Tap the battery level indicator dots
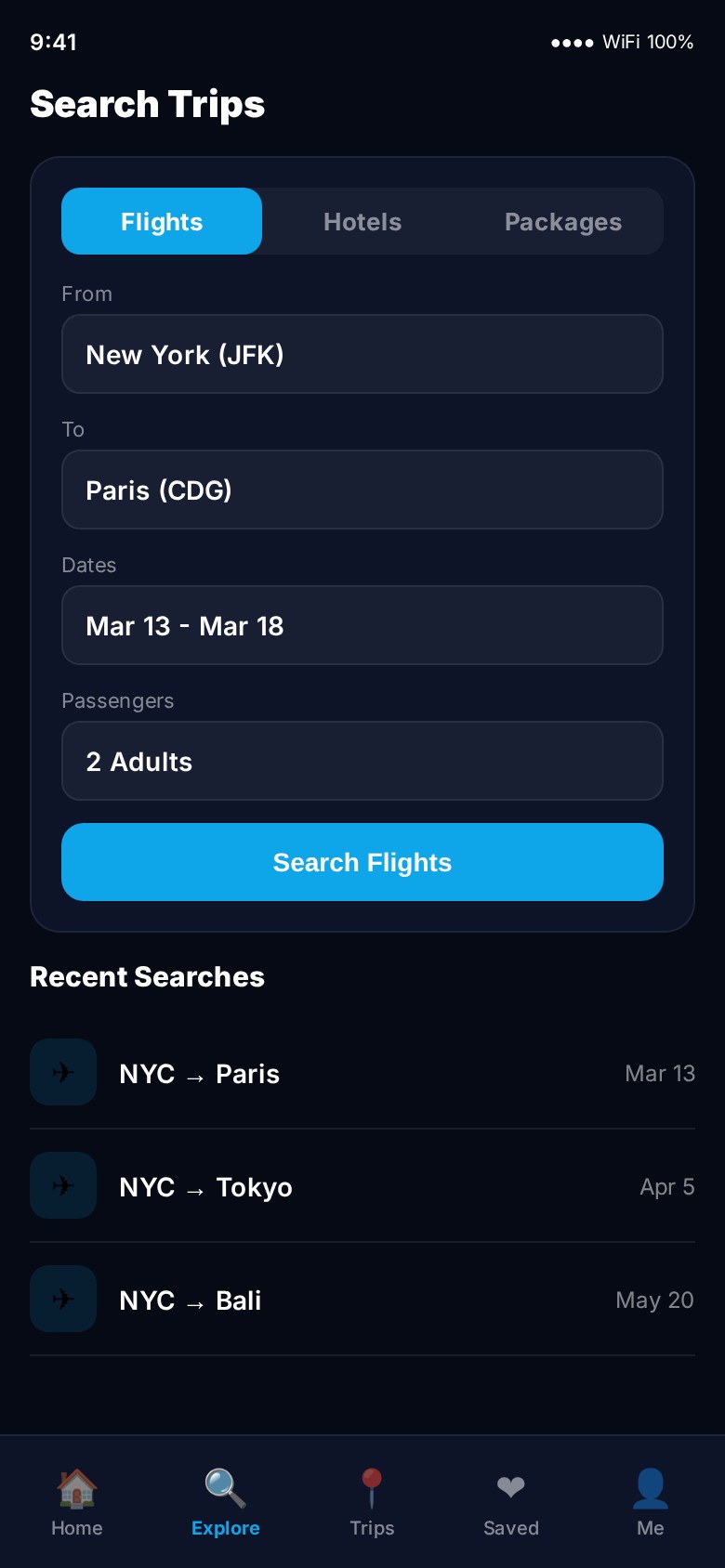Image resolution: width=725 pixels, height=1568 pixels. [569, 42]
